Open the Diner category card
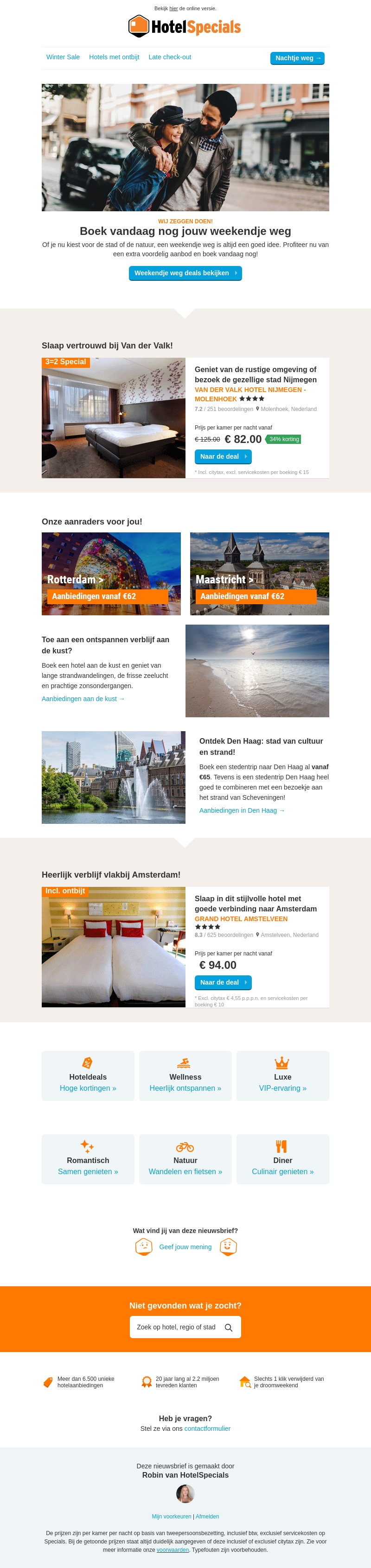This screenshot has width=371, height=1568. point(283,1159)
